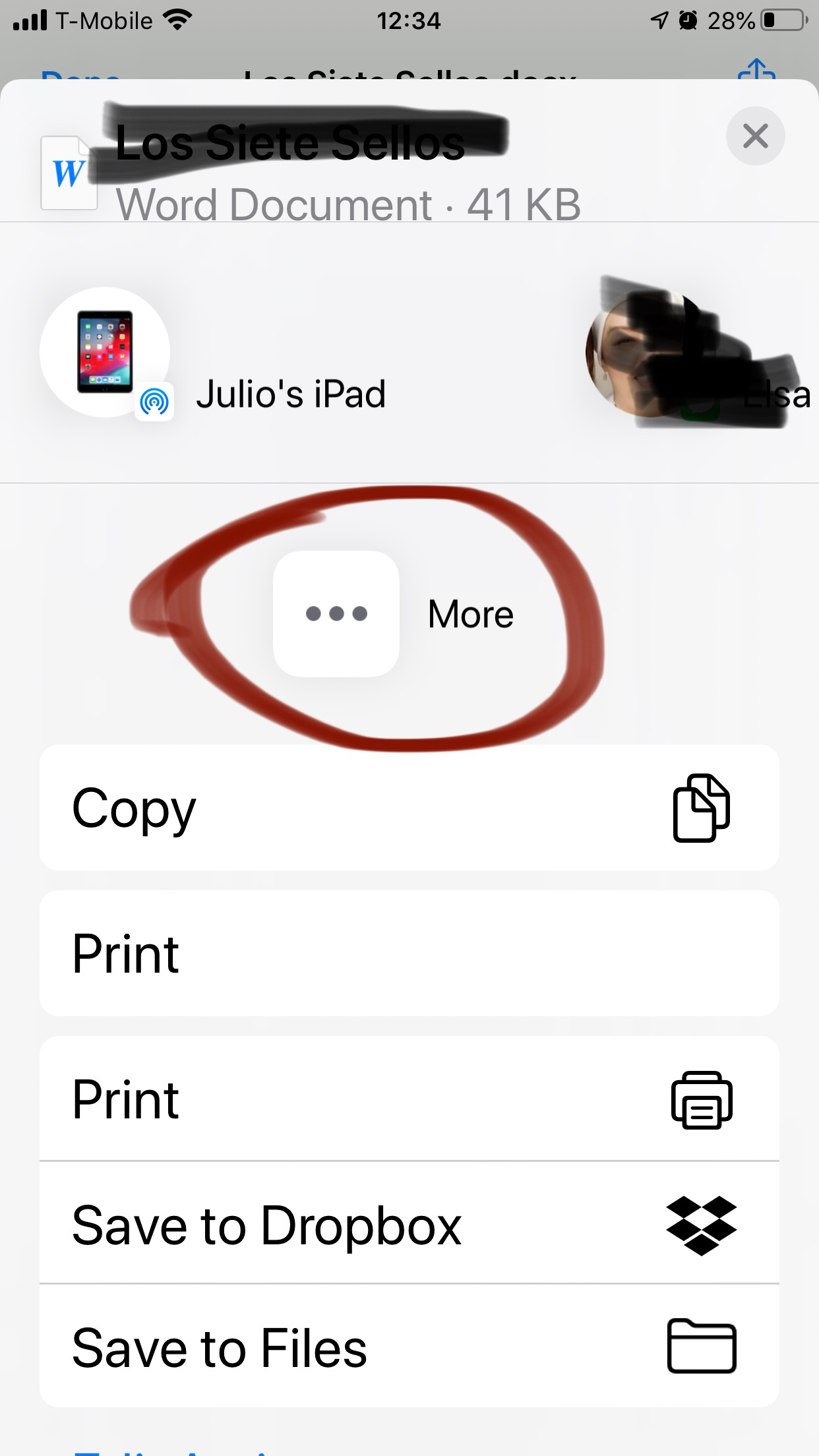The image size is (819, 1456).
Task: Open the More apps option
Action: coord(336,613)
